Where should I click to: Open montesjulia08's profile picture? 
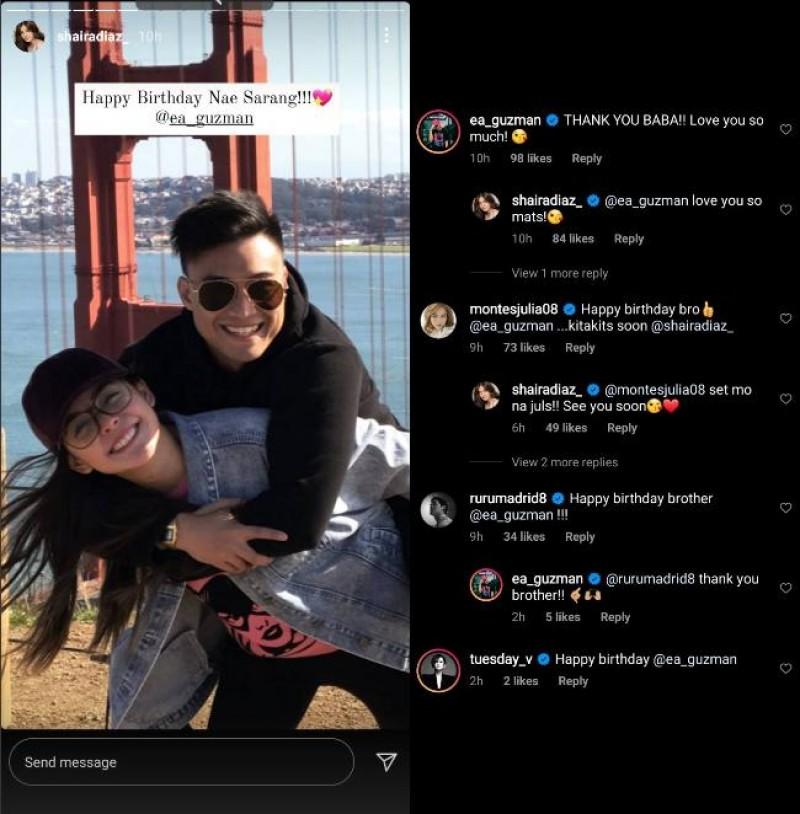438,320
